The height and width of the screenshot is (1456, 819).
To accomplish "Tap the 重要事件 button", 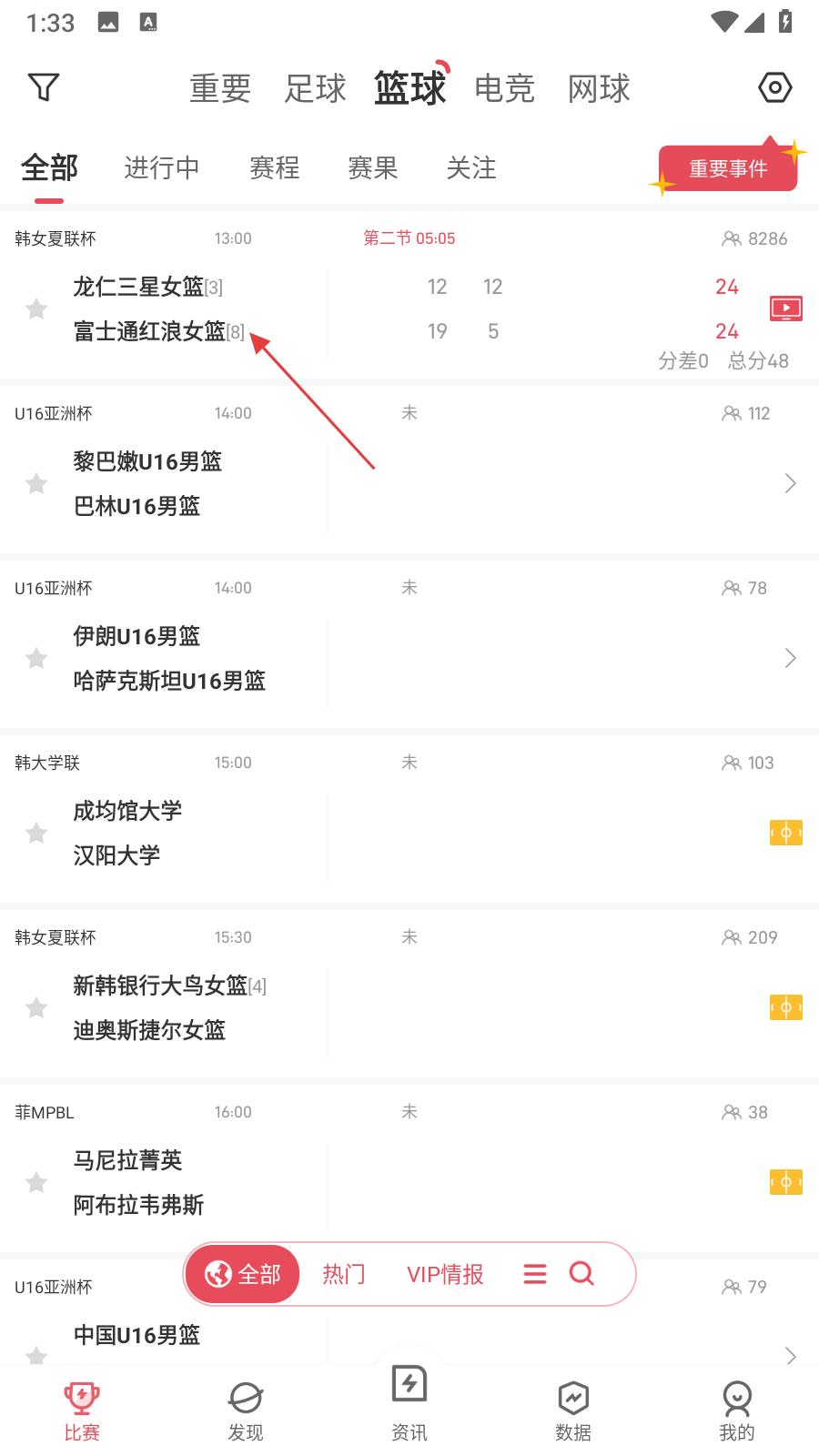I will click(x=728, y=168).
